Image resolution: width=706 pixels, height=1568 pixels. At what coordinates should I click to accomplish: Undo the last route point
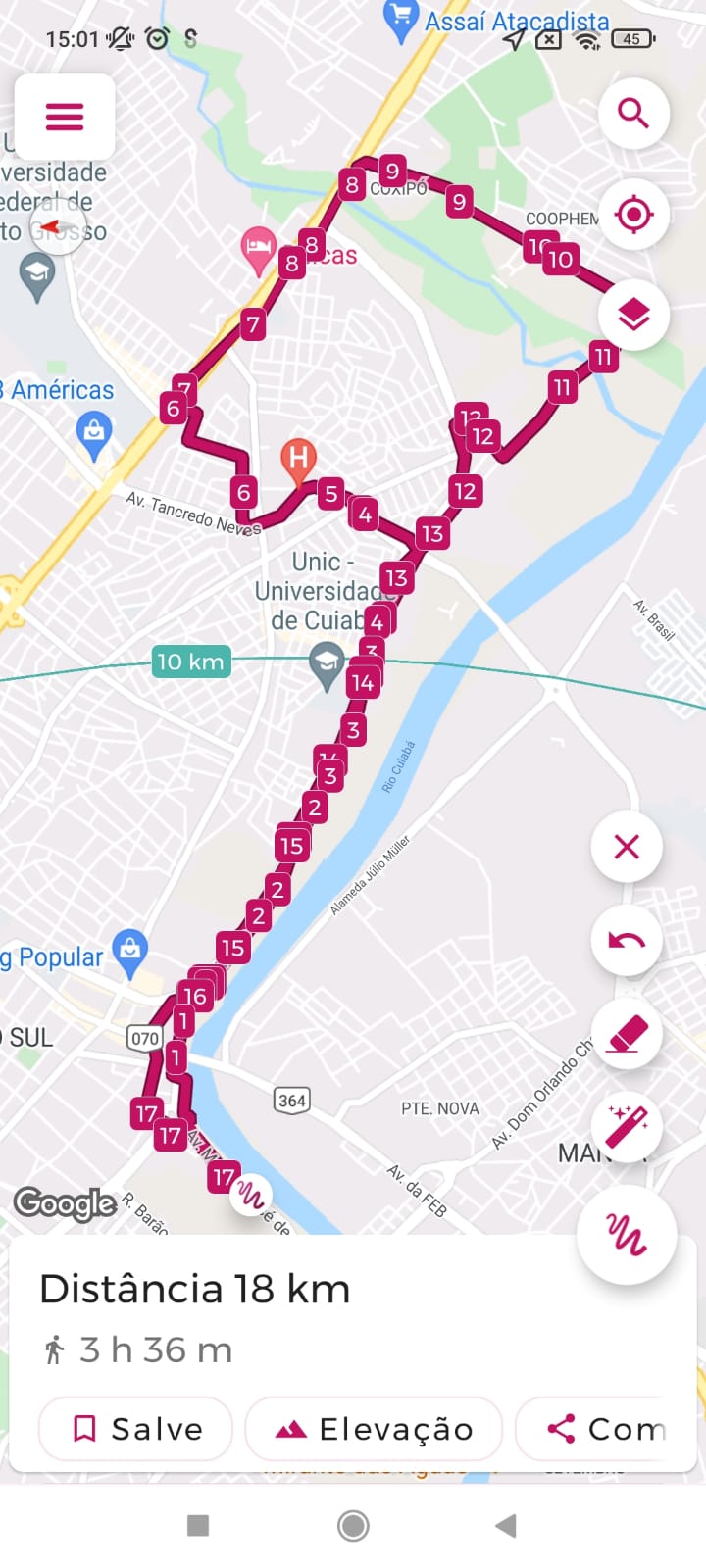[x=627, y=941]
